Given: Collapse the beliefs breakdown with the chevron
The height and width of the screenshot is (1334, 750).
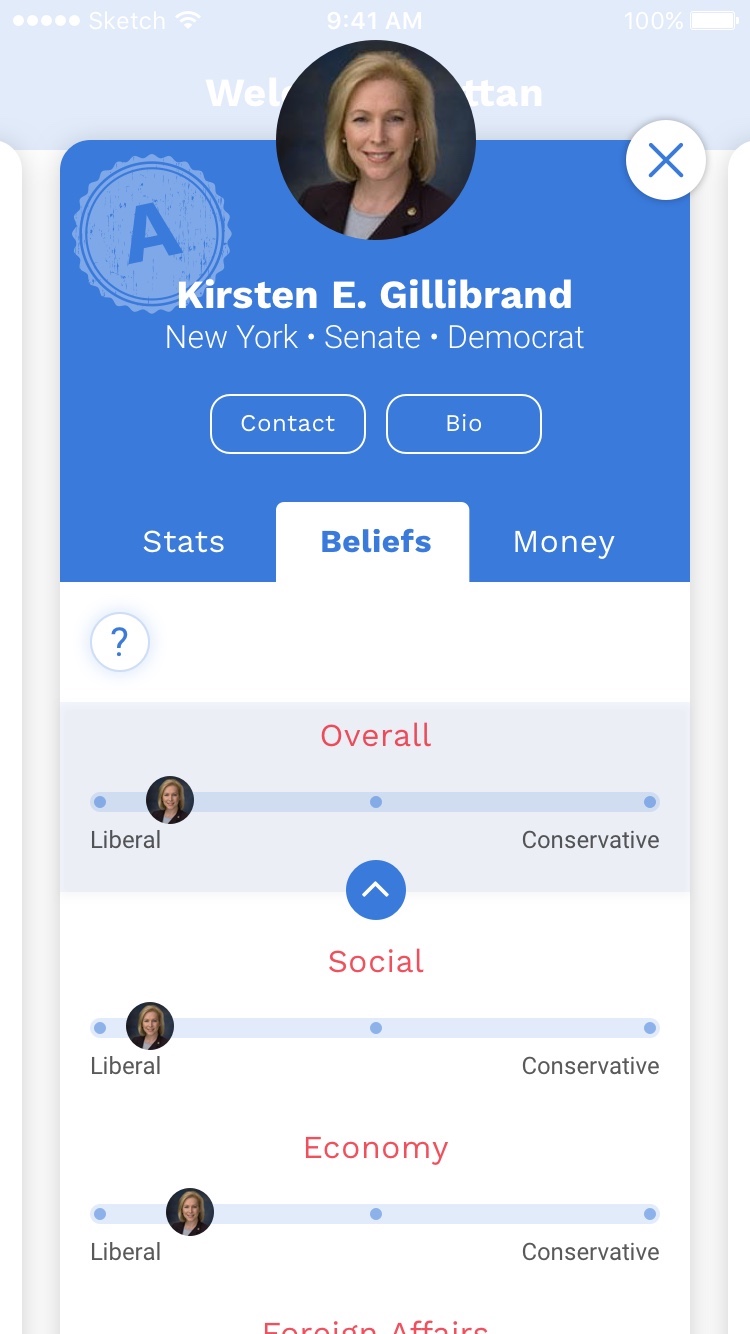Looking at the screenshot, I should pyautogui.click(x=375, y=889).
